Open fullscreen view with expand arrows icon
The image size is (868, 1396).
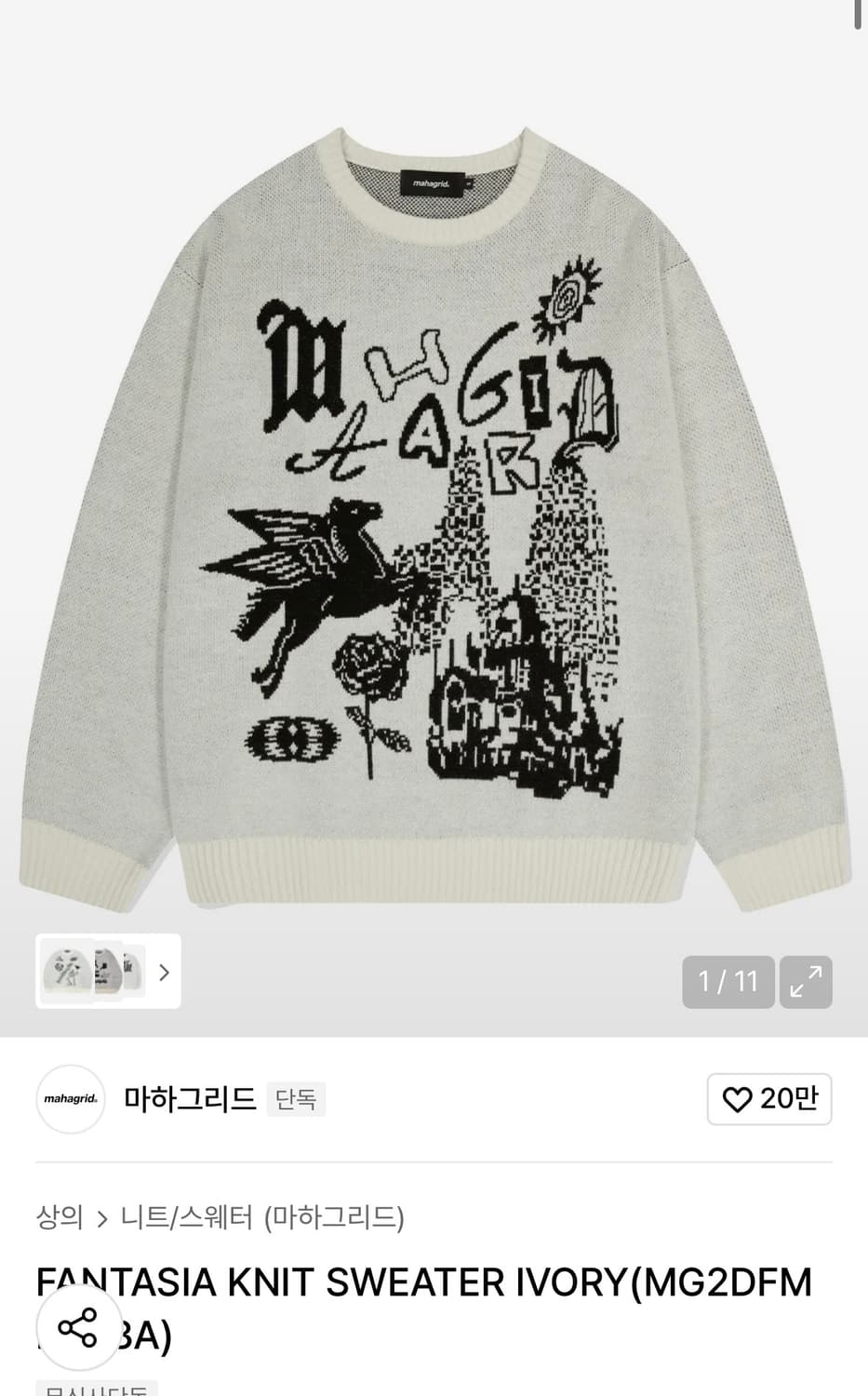coord(806,982)
